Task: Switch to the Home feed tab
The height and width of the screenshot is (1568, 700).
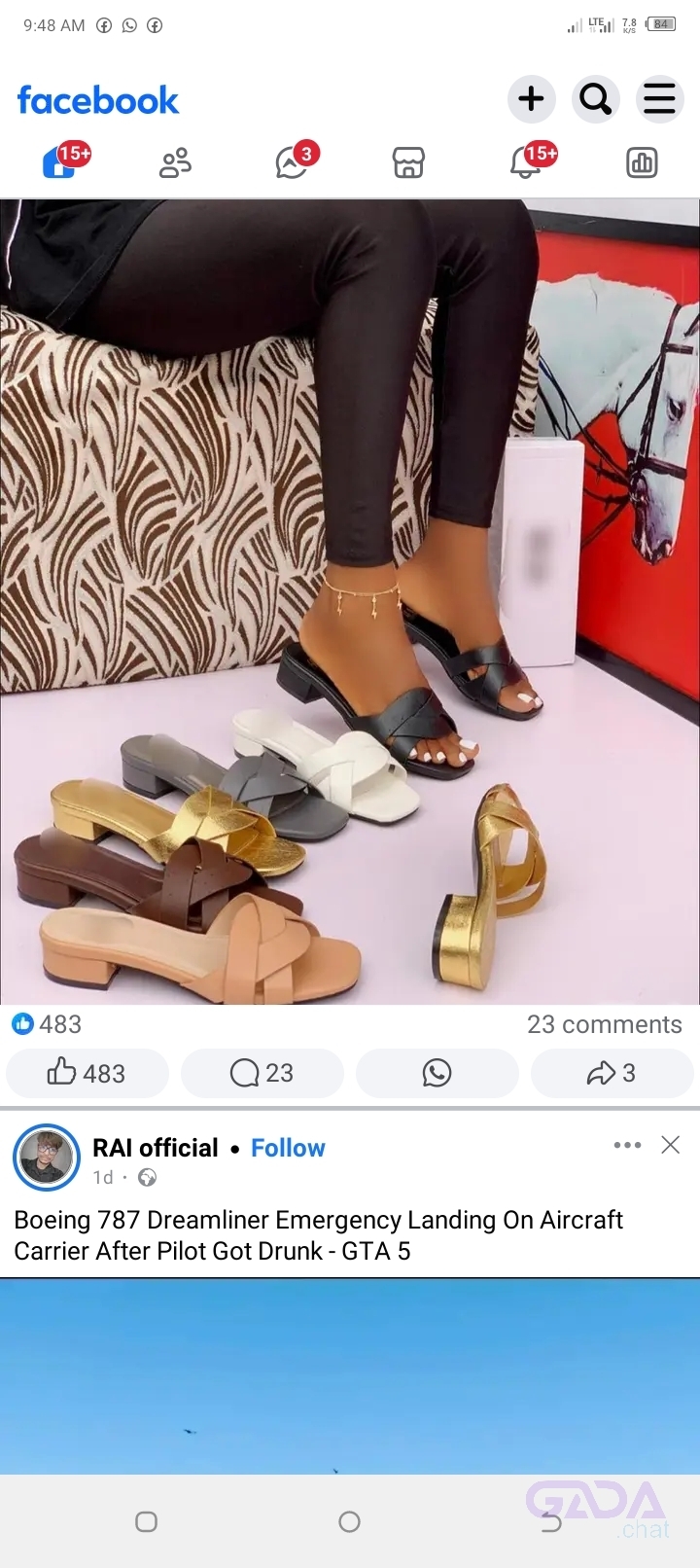Action: [60, 162]
